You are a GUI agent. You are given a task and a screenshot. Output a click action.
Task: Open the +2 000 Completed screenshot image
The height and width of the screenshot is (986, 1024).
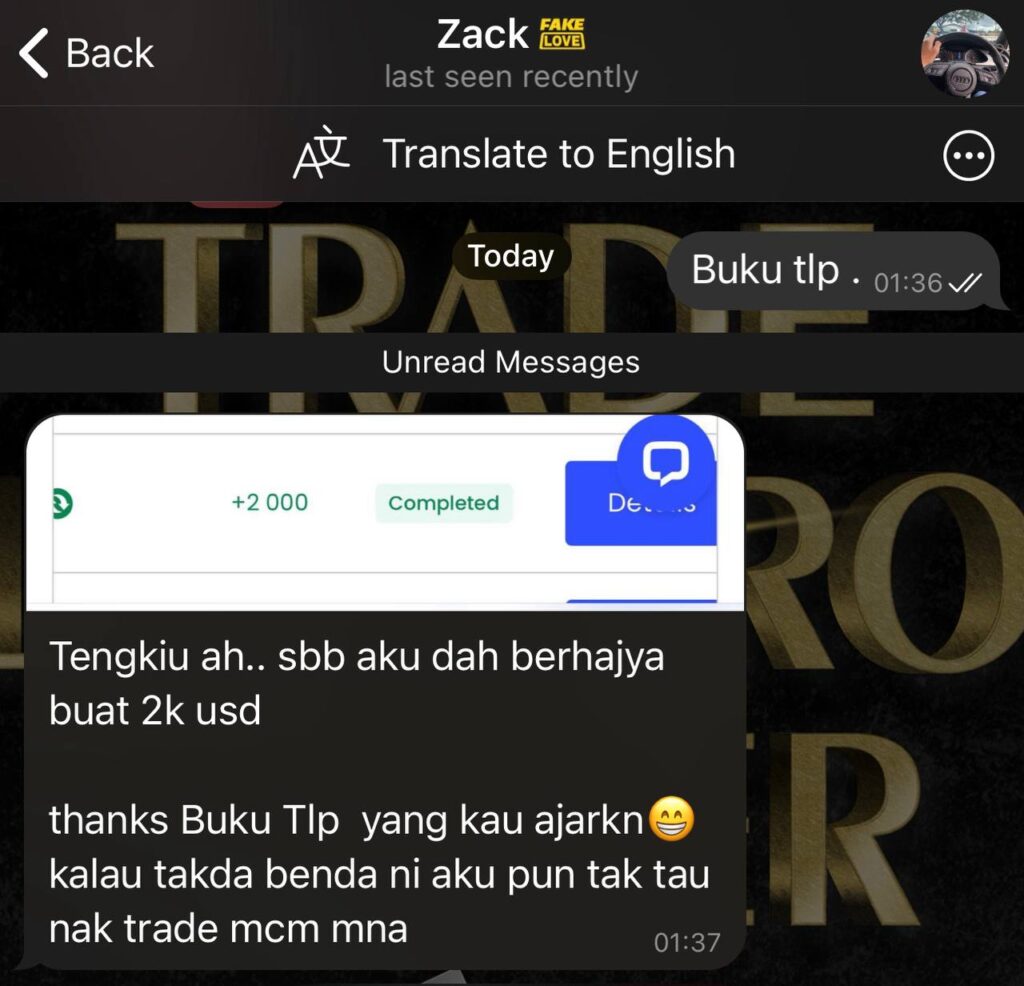click(x=384, y=510)
